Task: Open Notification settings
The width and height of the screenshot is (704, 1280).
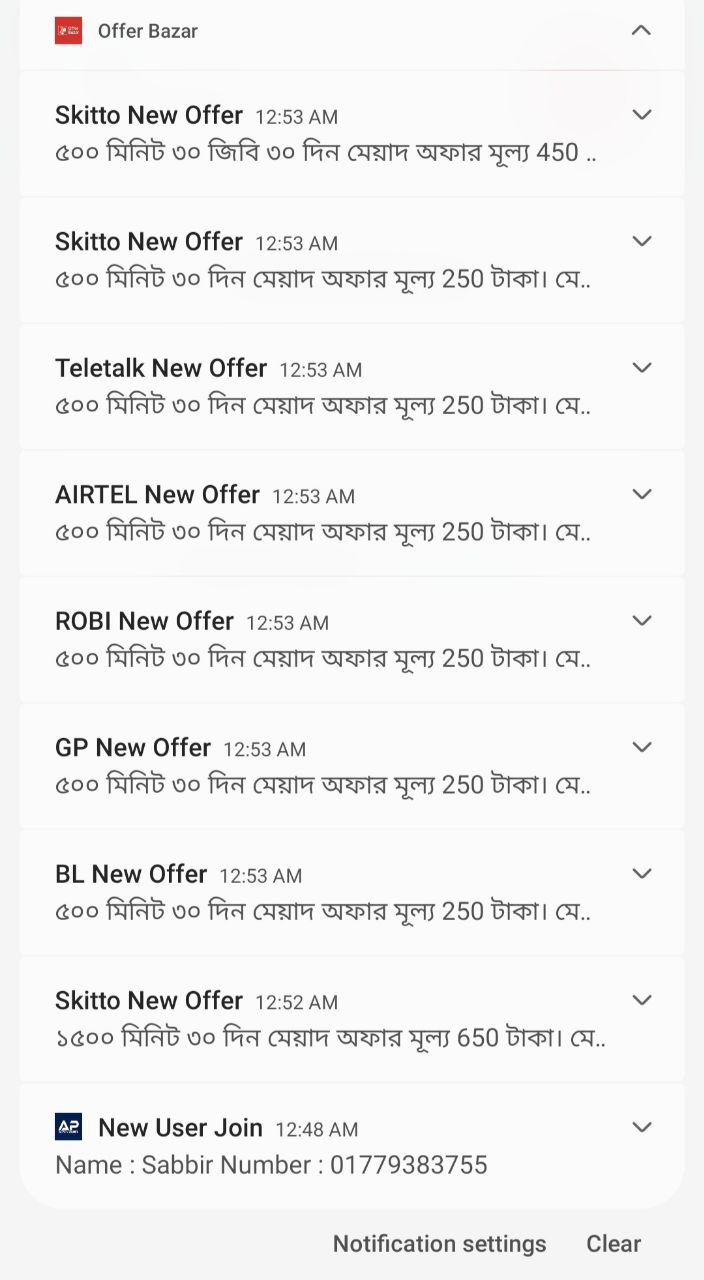Action: (439, 1244)
